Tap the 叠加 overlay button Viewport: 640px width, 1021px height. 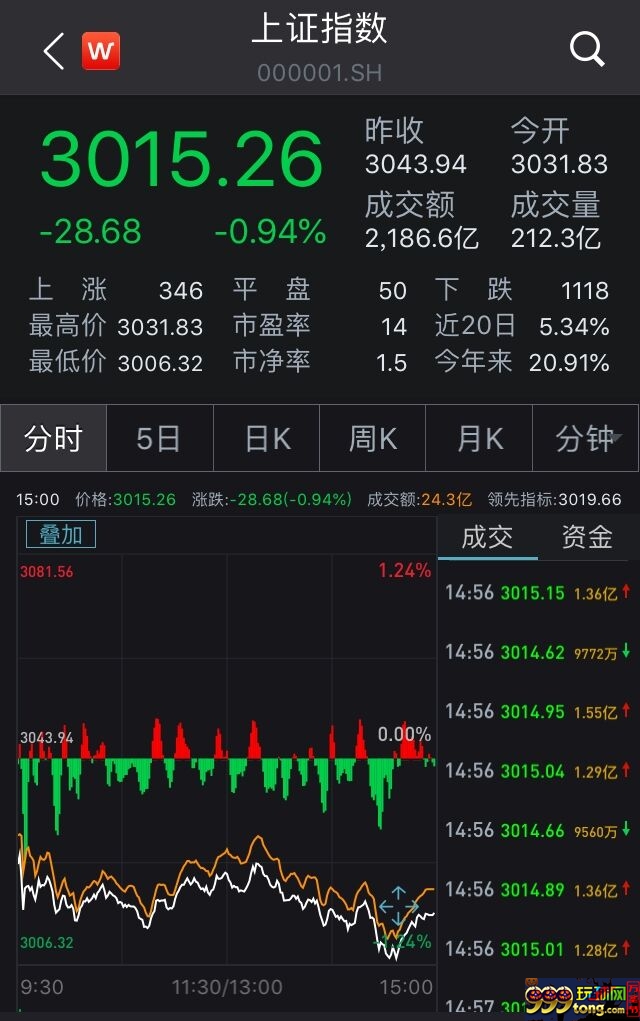pyautogui.click(x=61, y=534)
